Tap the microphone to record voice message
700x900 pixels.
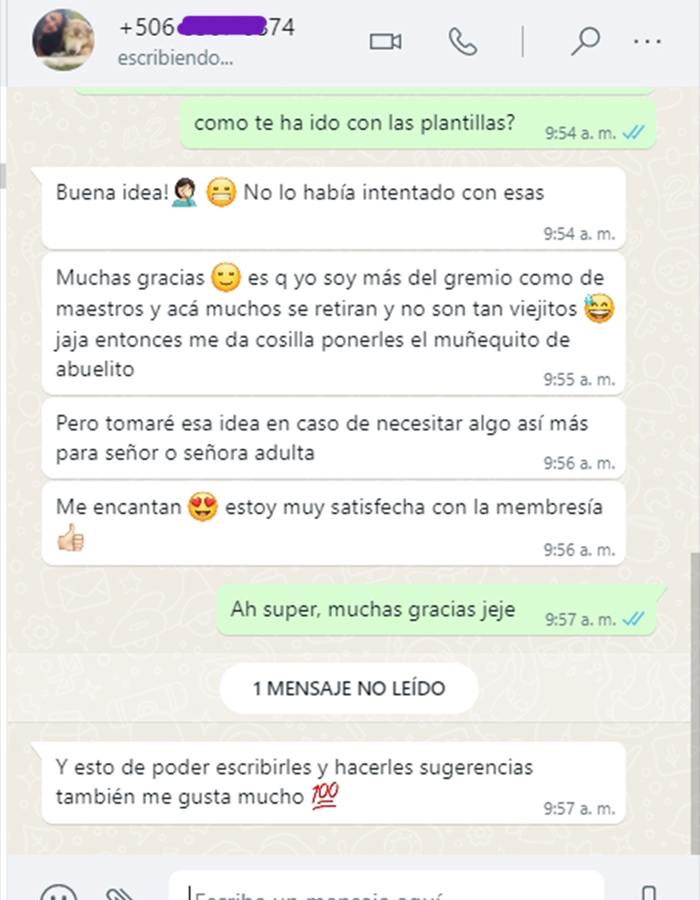[648, 892]
